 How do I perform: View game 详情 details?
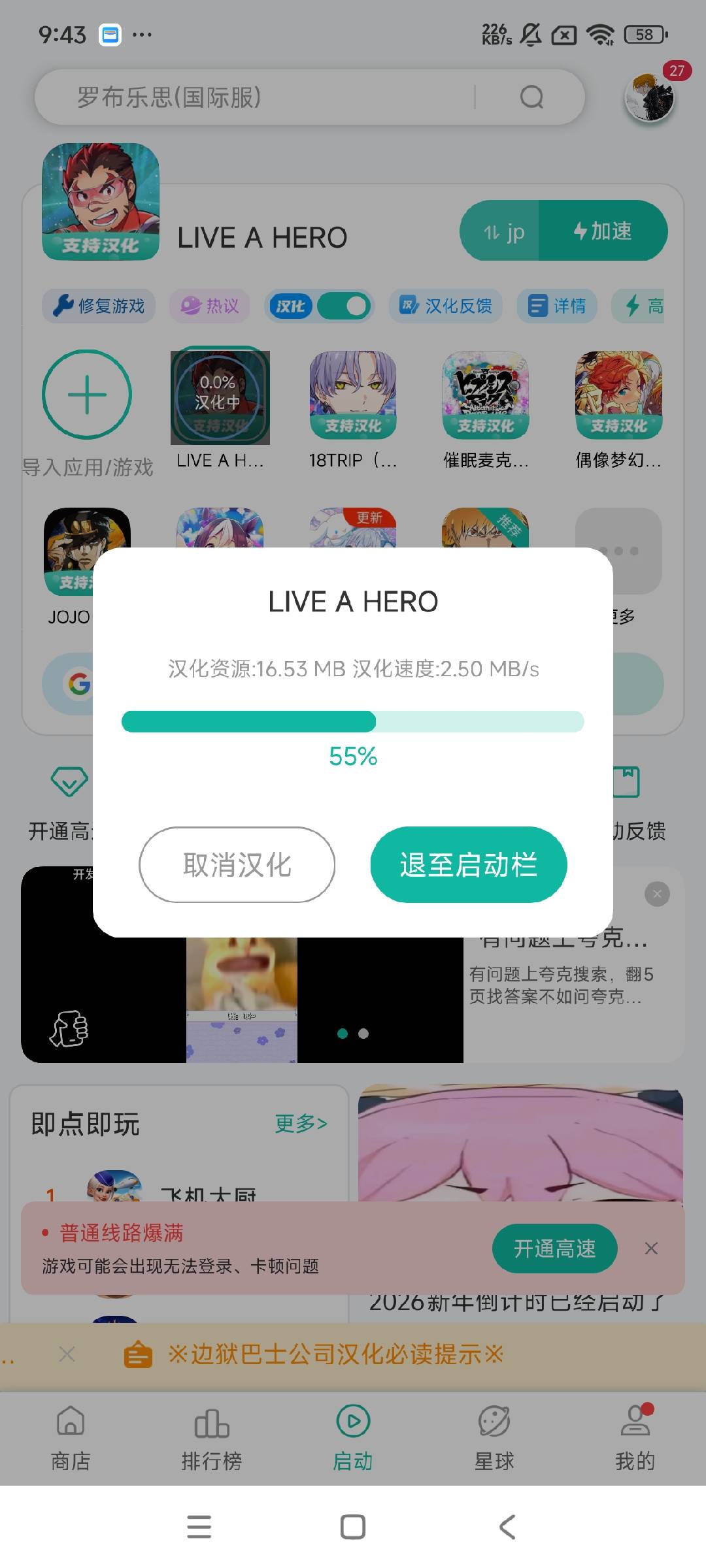point(557,306)
